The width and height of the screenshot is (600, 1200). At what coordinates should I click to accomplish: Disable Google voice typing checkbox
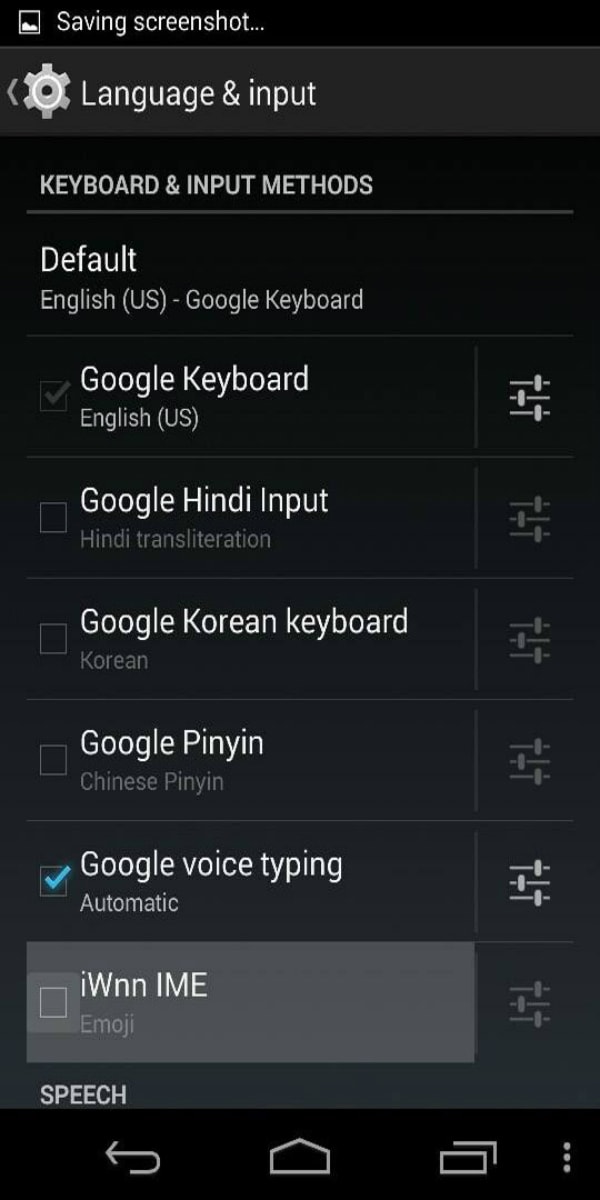[x=53, y=881]
